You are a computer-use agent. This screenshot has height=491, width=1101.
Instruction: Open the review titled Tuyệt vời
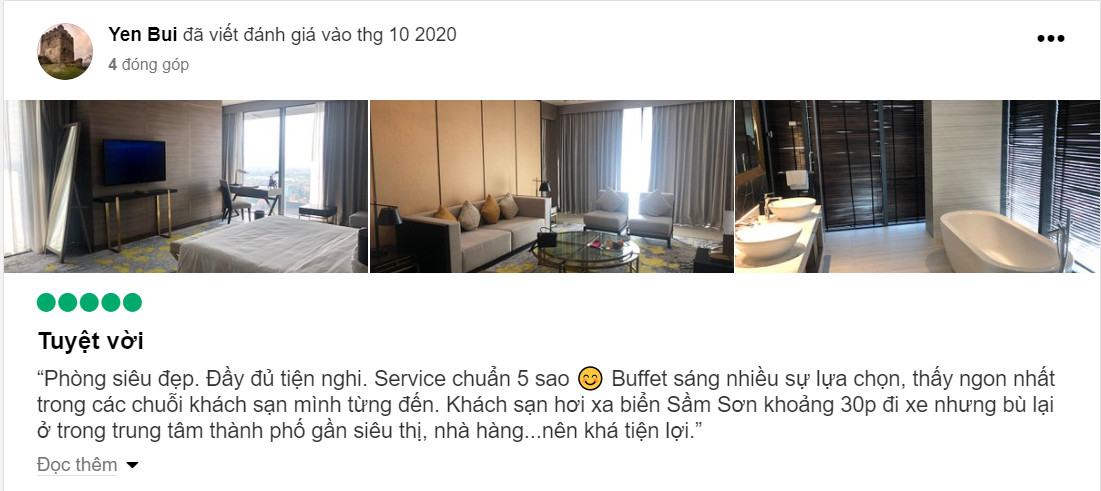tap(91, 340)
